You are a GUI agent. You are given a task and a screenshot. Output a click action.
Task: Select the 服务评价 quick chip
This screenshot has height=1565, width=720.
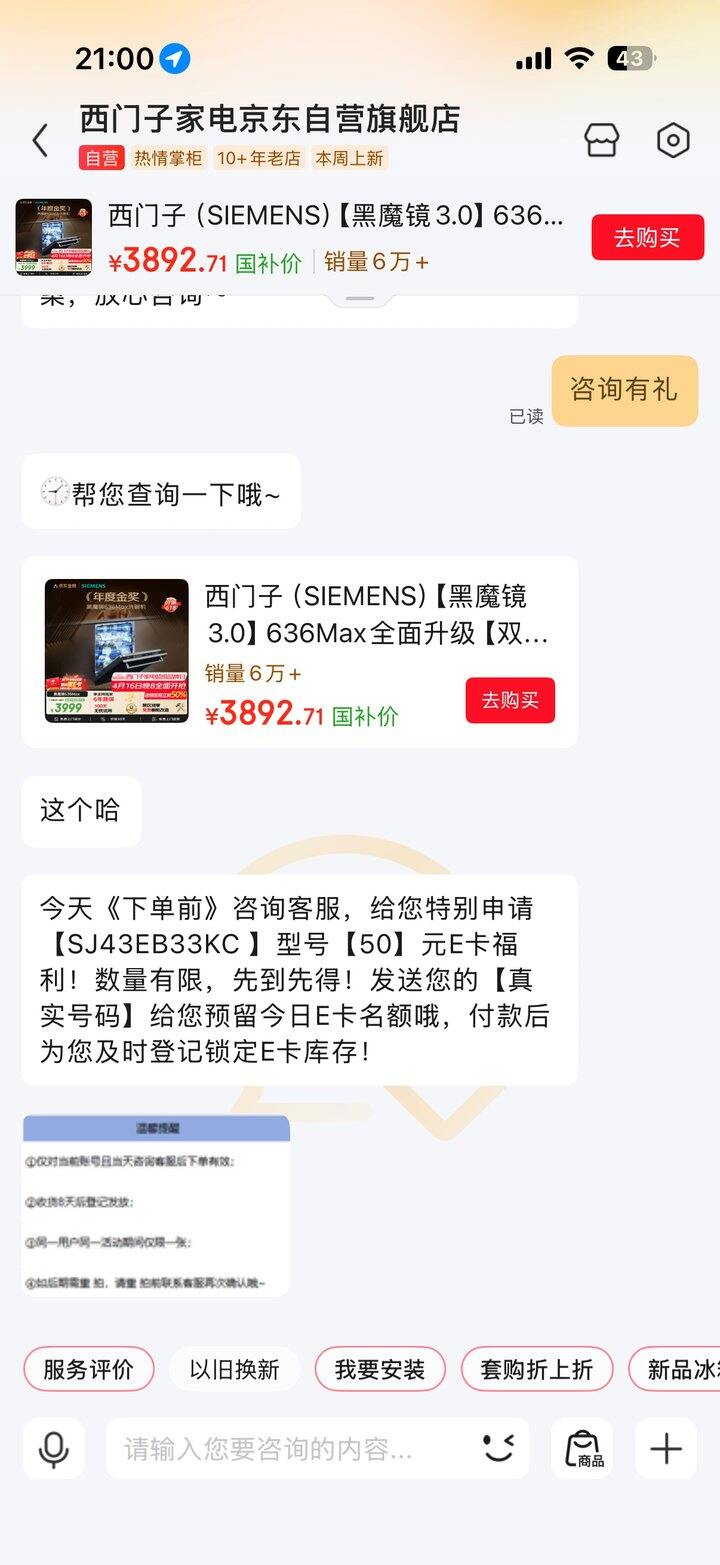coord(88,1369)
